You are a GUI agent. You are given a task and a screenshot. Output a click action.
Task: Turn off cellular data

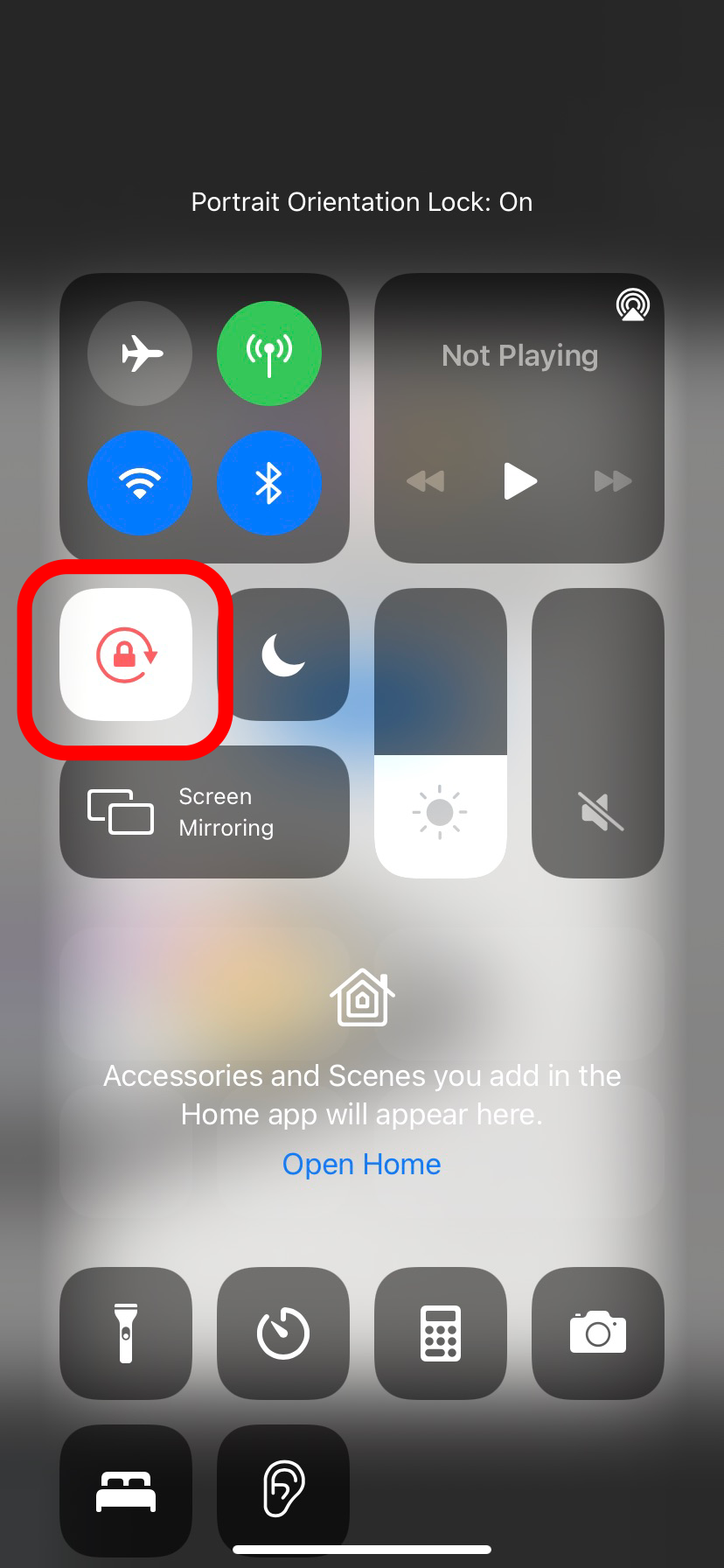click(x=269, y=353)
